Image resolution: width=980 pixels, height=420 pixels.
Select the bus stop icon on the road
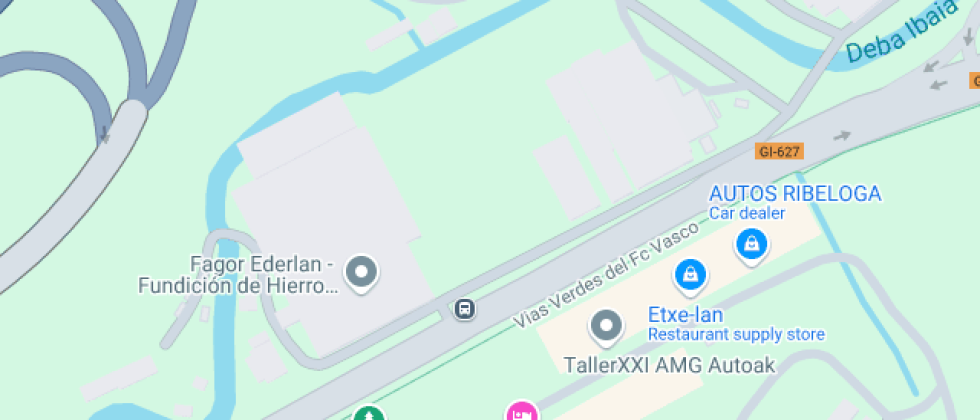[x=465, y=308]
